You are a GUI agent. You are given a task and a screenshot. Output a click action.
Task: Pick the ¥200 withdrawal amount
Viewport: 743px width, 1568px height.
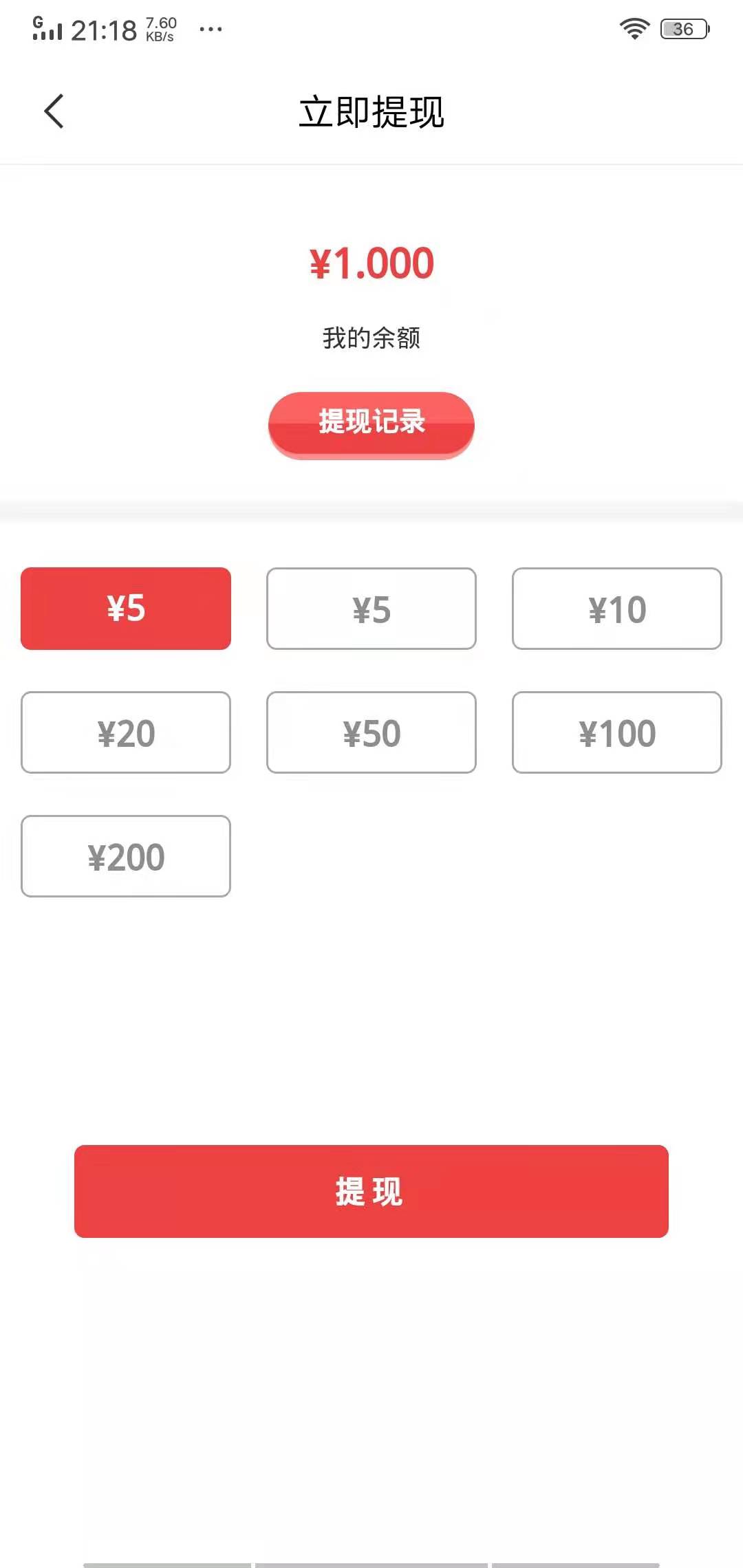point(126,856)
